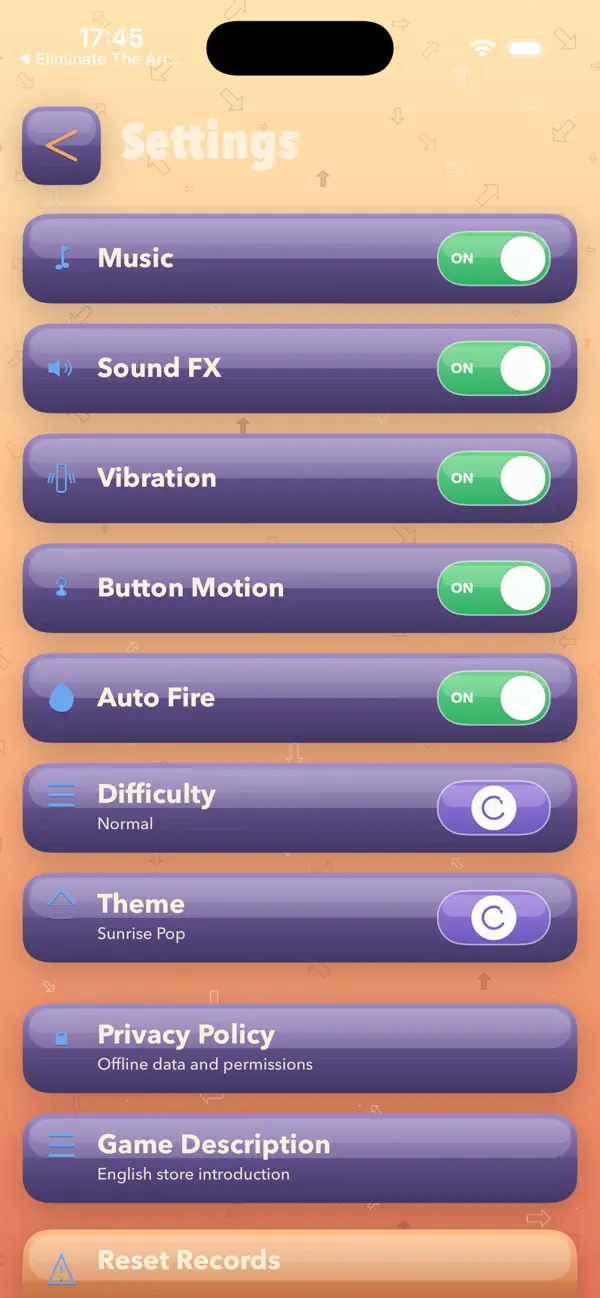Toggle Button Motion off

tap(494, 588)
